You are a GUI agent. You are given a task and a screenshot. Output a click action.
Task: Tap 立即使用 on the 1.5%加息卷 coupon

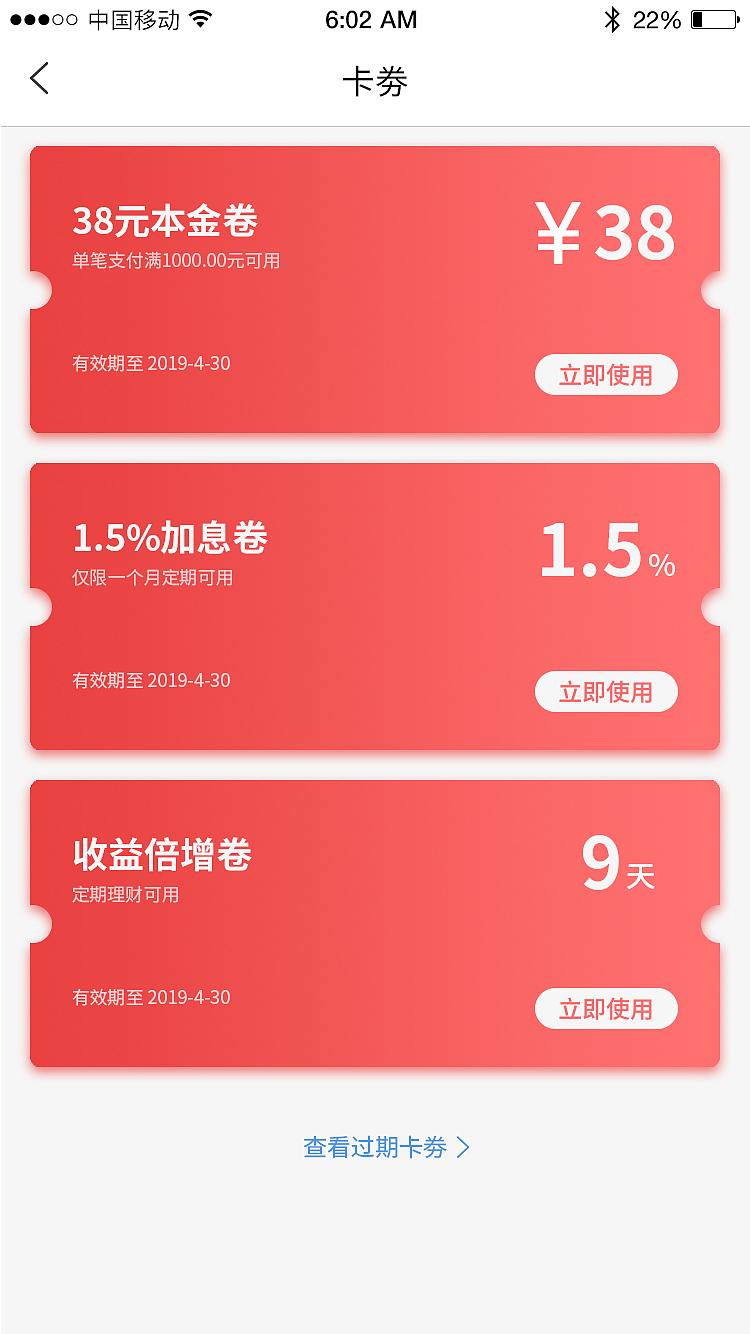point(606,691)
